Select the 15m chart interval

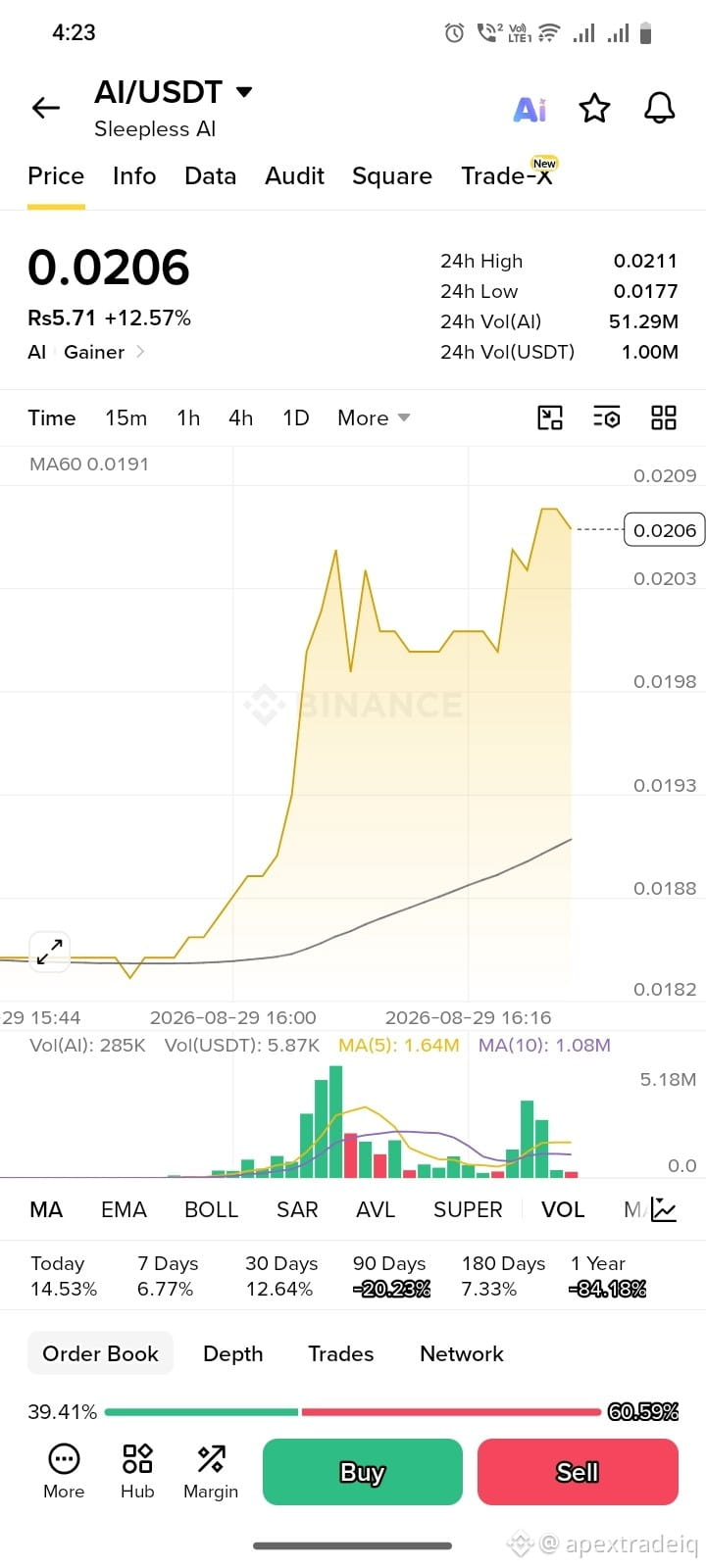pyautogui.click(x=126, y=418)
